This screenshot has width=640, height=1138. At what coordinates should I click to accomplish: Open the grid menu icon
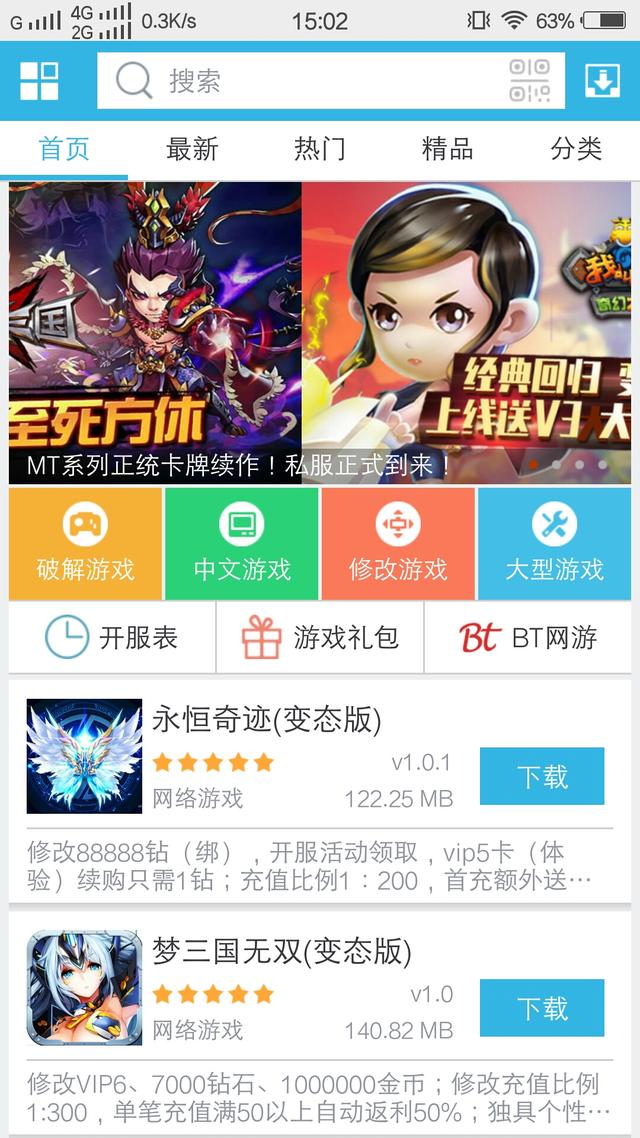tap(40, 81)
